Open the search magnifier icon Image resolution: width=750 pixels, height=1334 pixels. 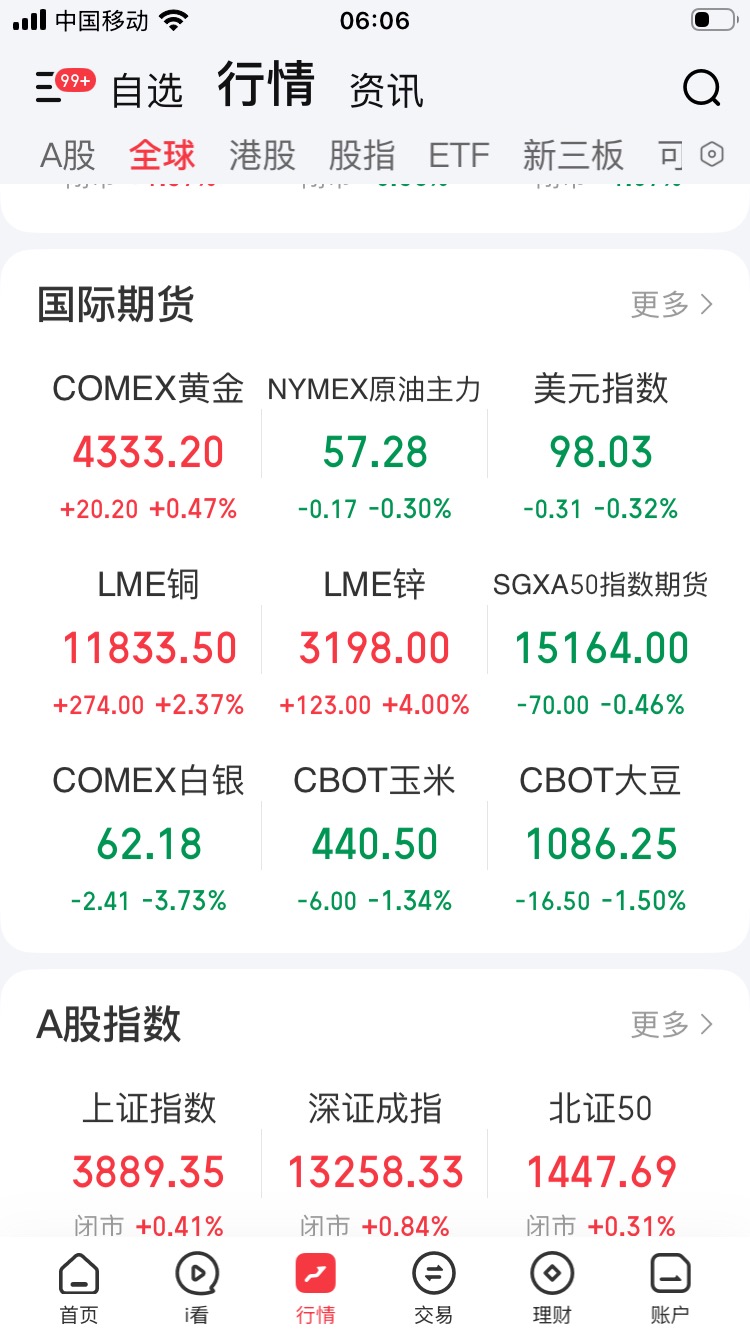tap(702, 88)
